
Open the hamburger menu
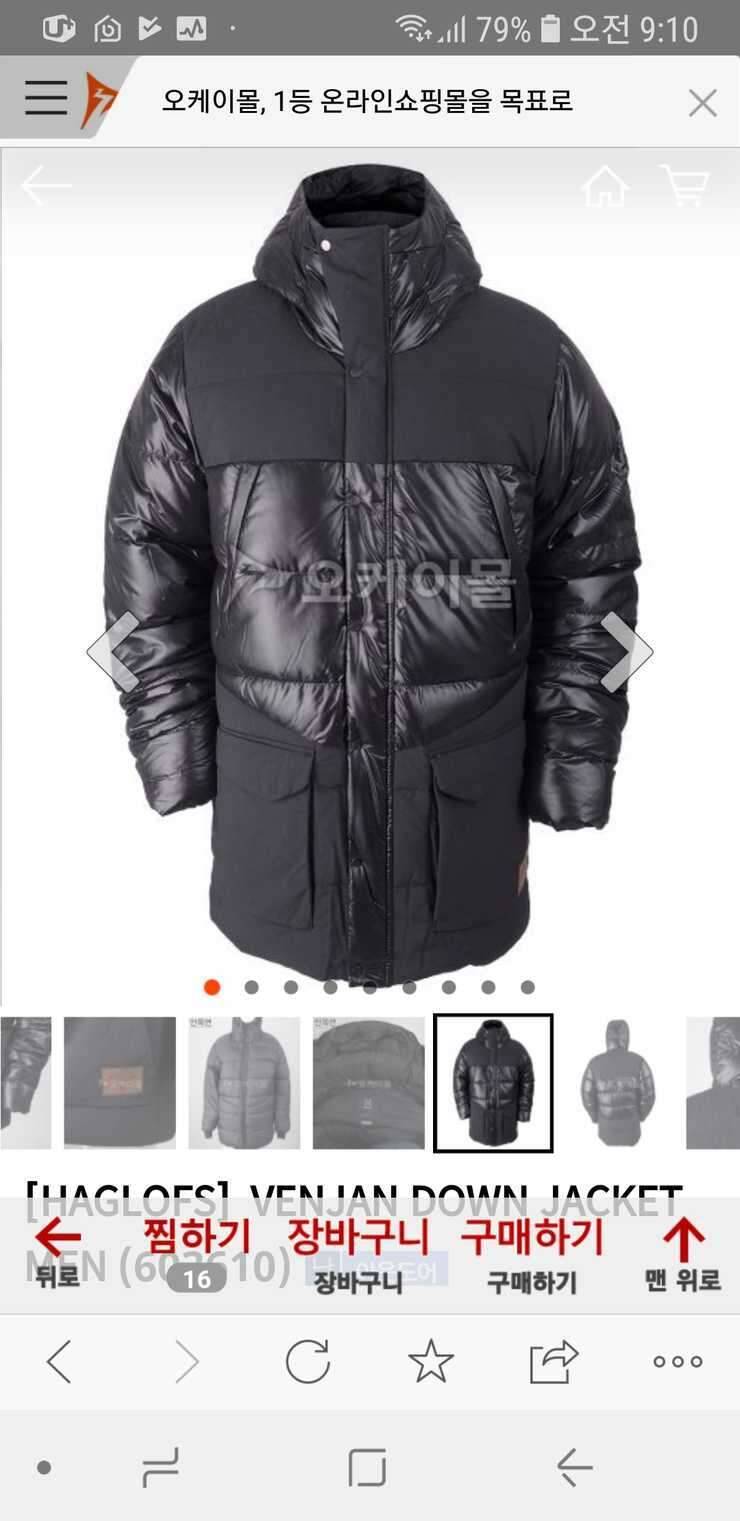pyautogui.click(x=45, y=99)
